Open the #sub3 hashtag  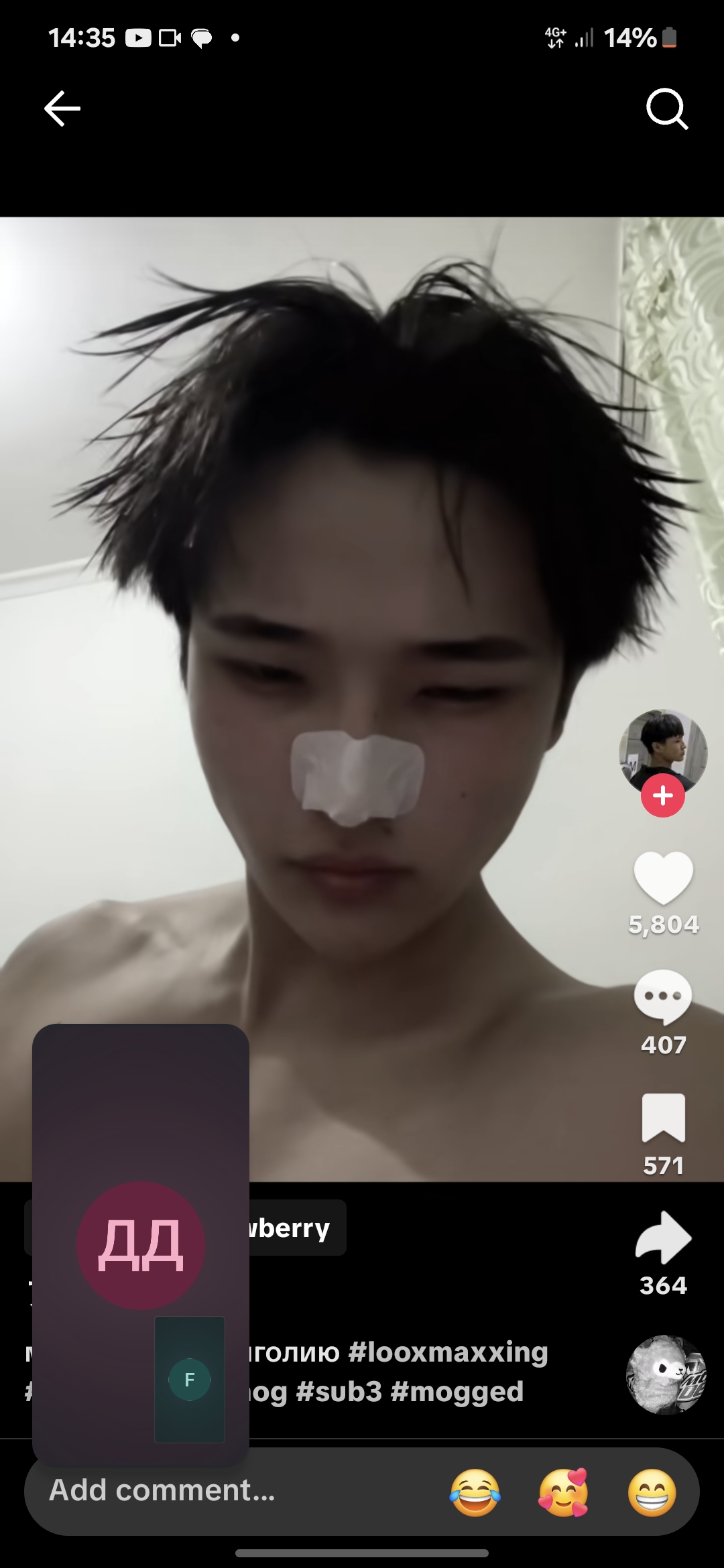coord(339,1392)
